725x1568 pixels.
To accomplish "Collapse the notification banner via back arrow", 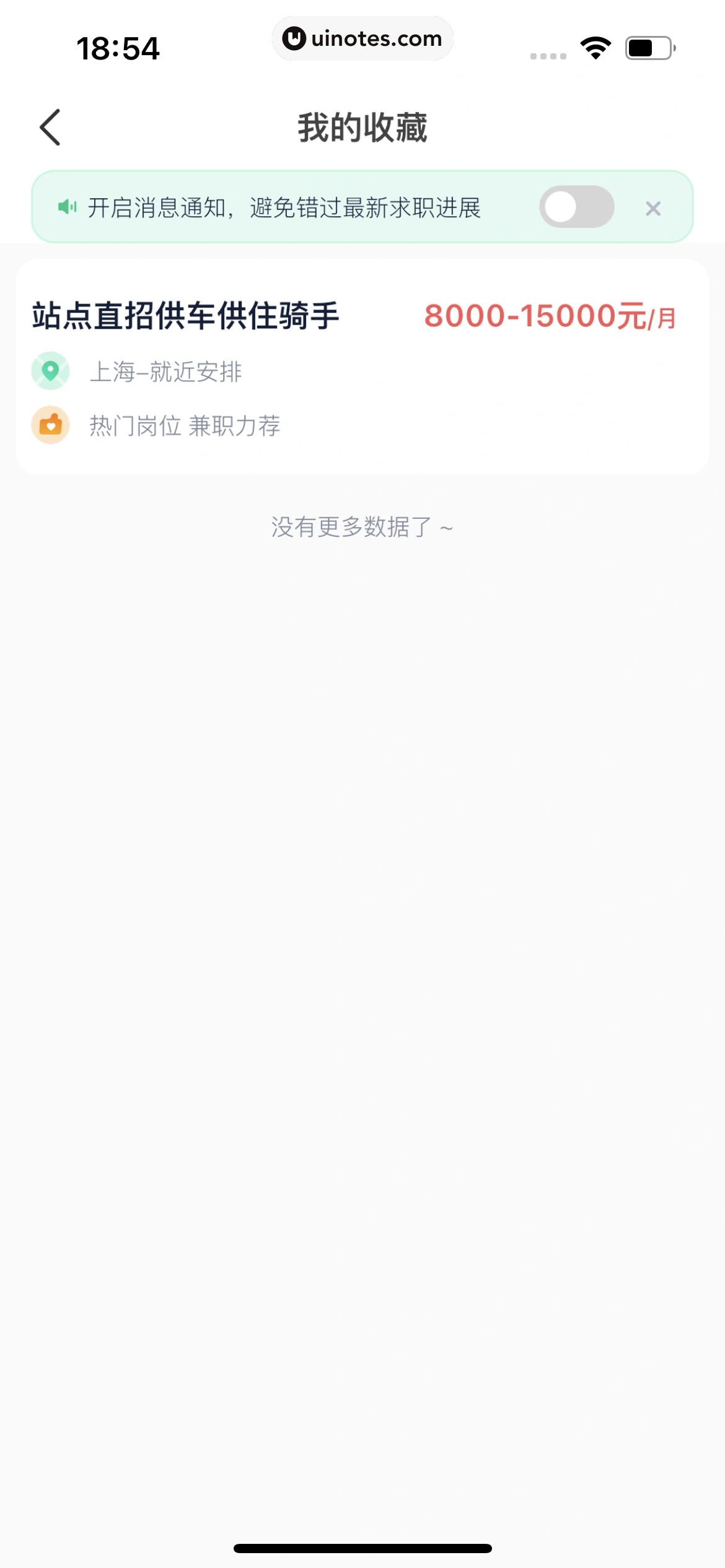I will pos(51,127).
